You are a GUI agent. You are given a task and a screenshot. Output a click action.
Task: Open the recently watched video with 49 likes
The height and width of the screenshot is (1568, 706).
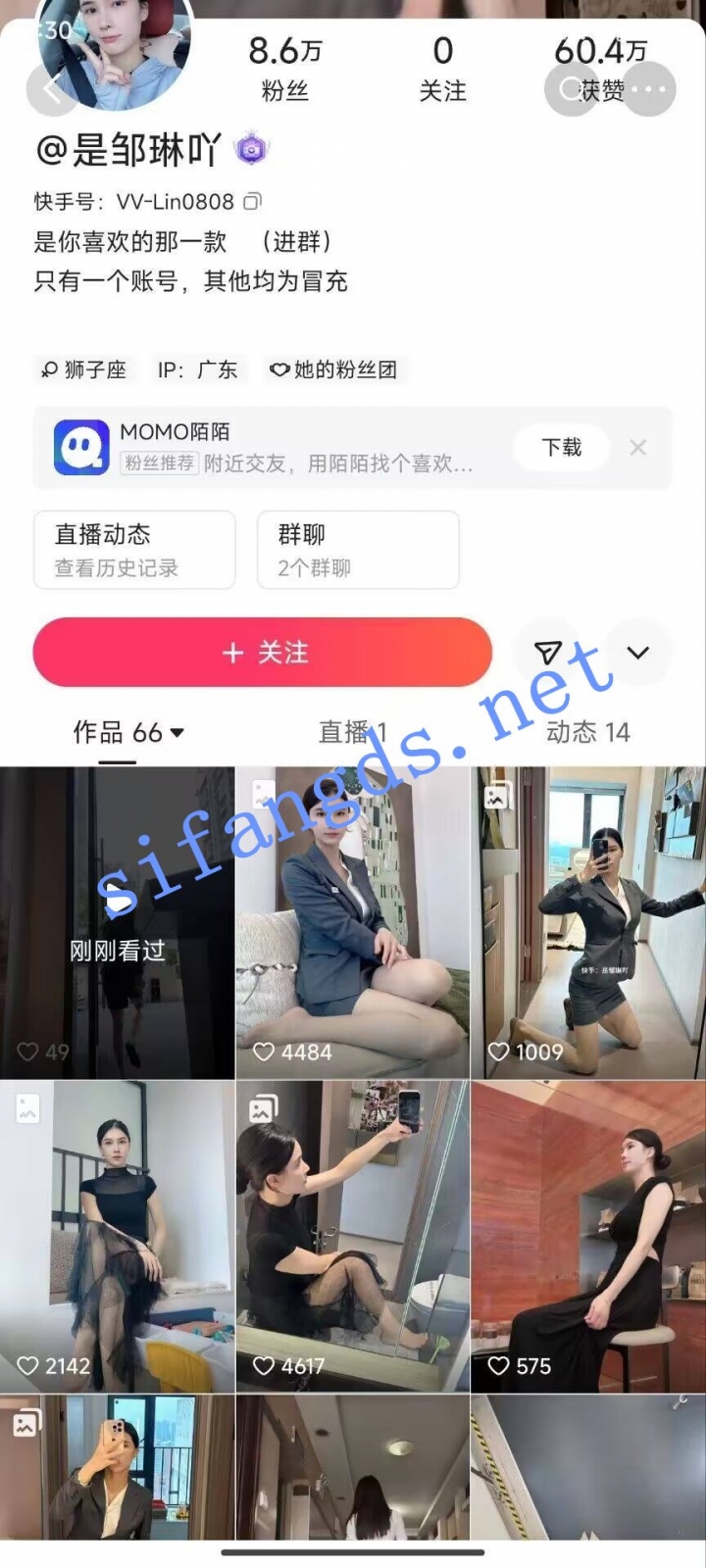coord(117,923)
